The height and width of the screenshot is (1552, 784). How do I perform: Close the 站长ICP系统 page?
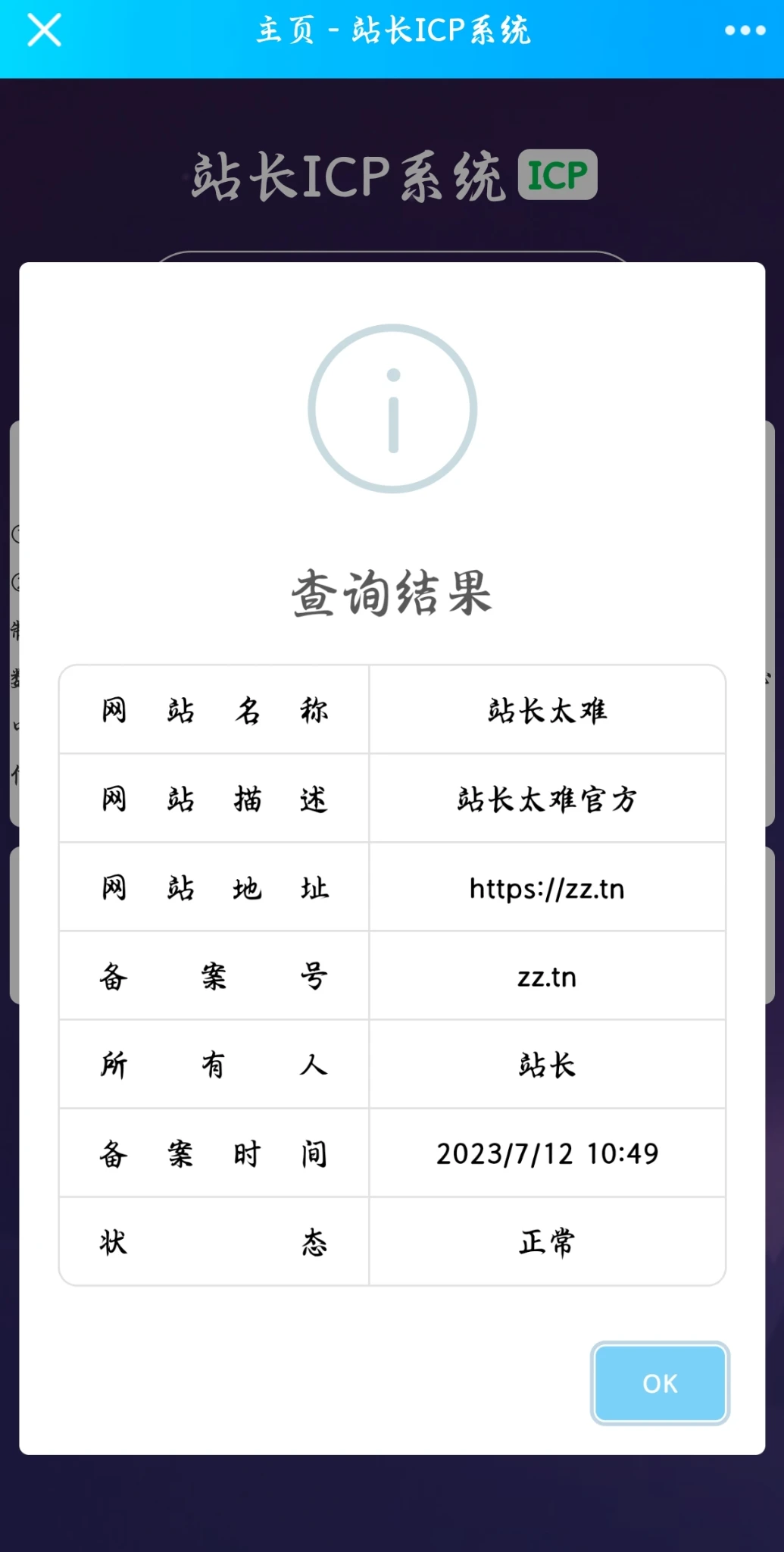point(44,31)
